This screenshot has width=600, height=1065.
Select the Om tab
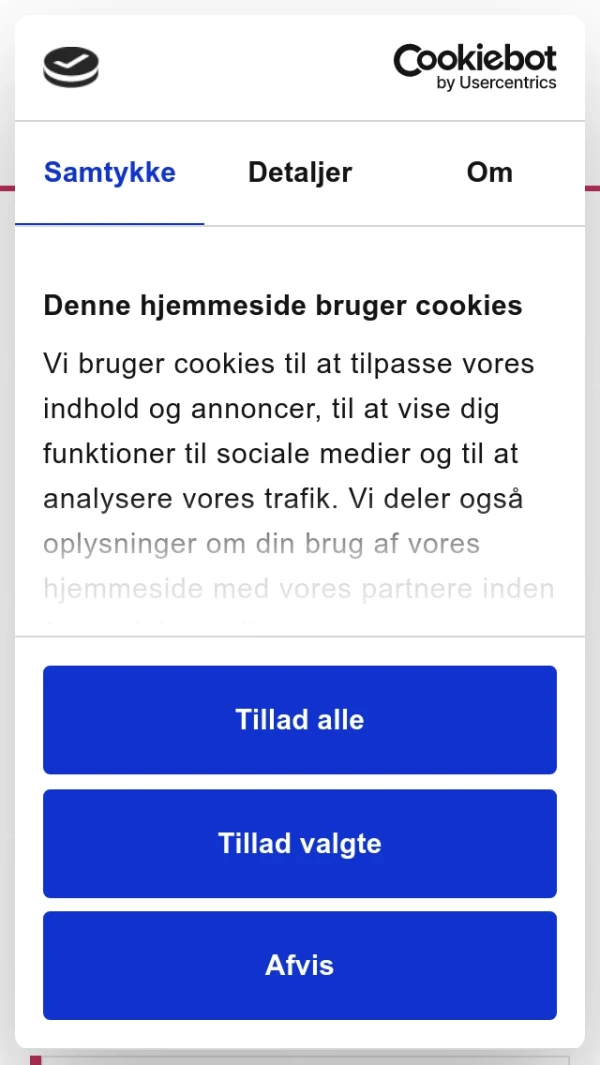coord(489,173)
